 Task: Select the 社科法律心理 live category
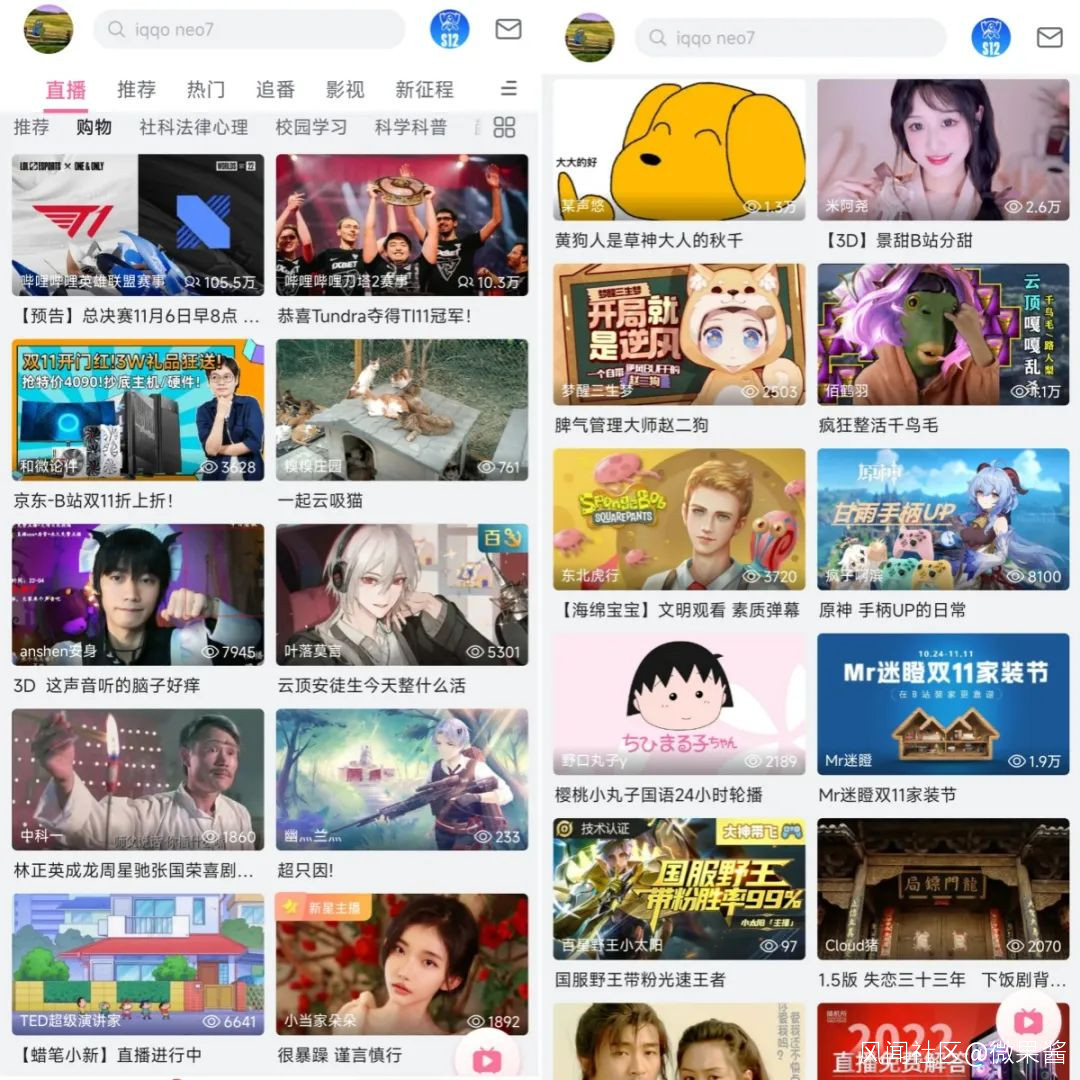pos(193,127)
